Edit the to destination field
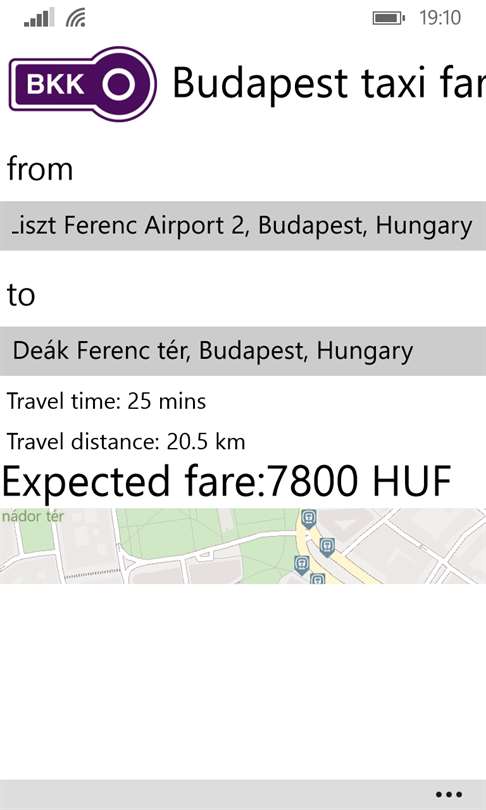This screenshot has height=810, width=486. coord(243,351)
